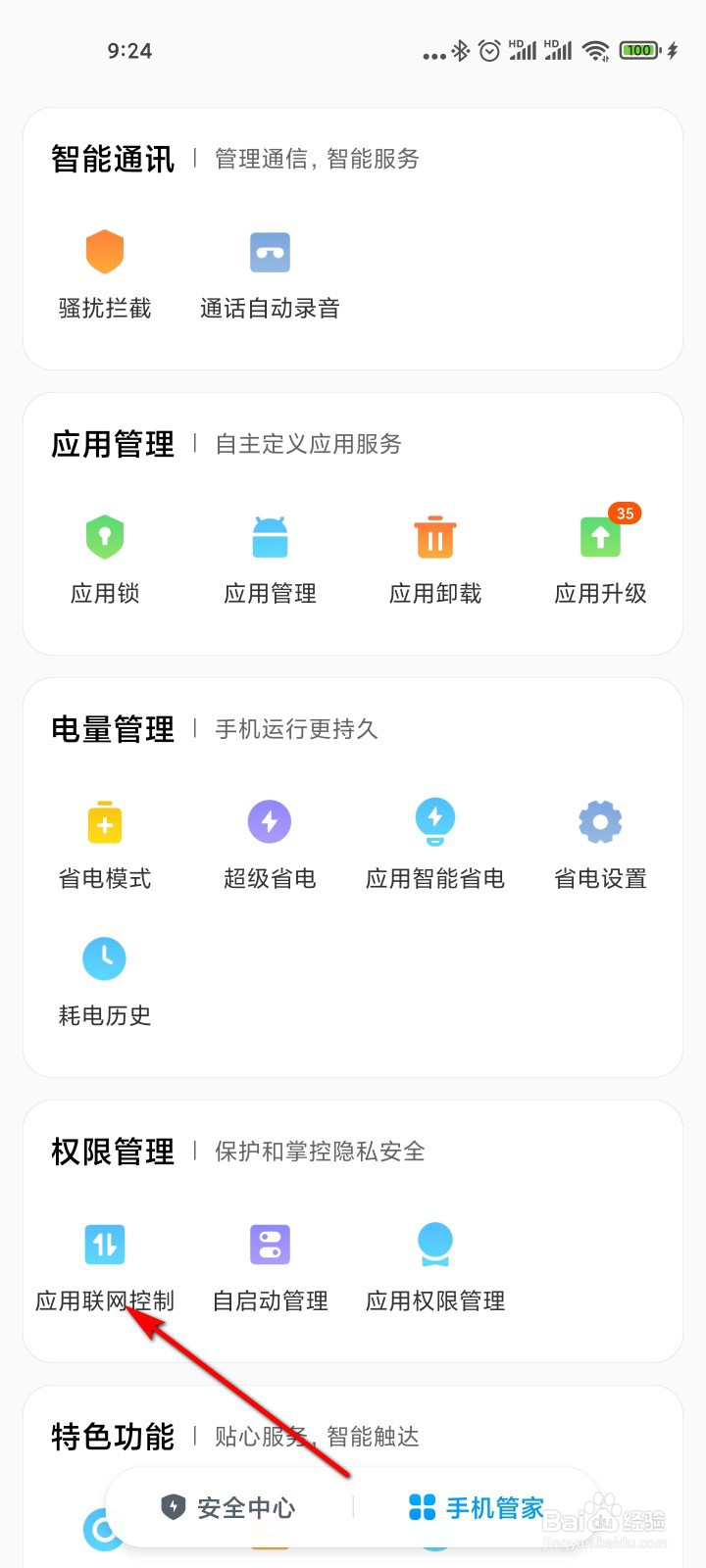Viewport: 706px width, 1568px height.
Task: Open 应用锁 app lock
Action: point(105,561)
